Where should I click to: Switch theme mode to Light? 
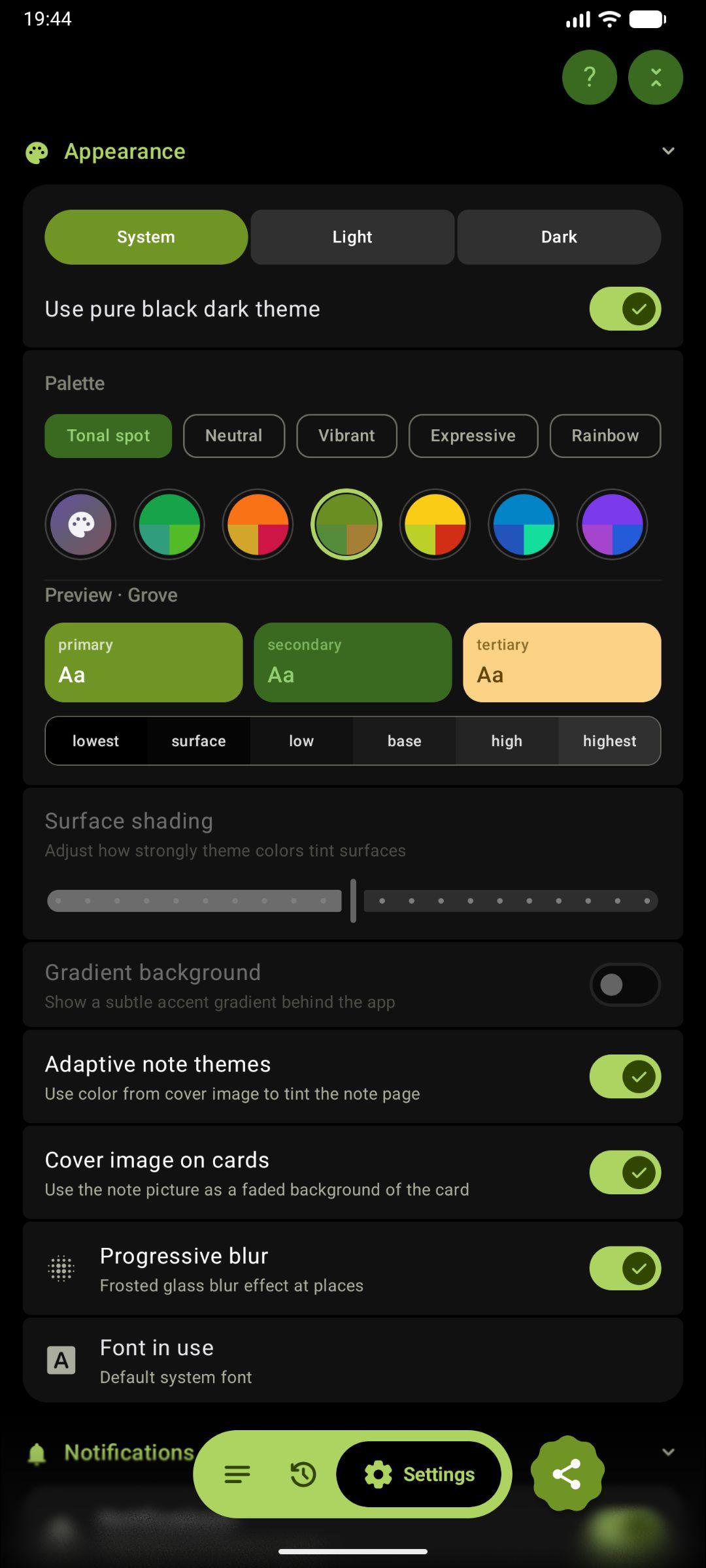[x=352, y=237]
